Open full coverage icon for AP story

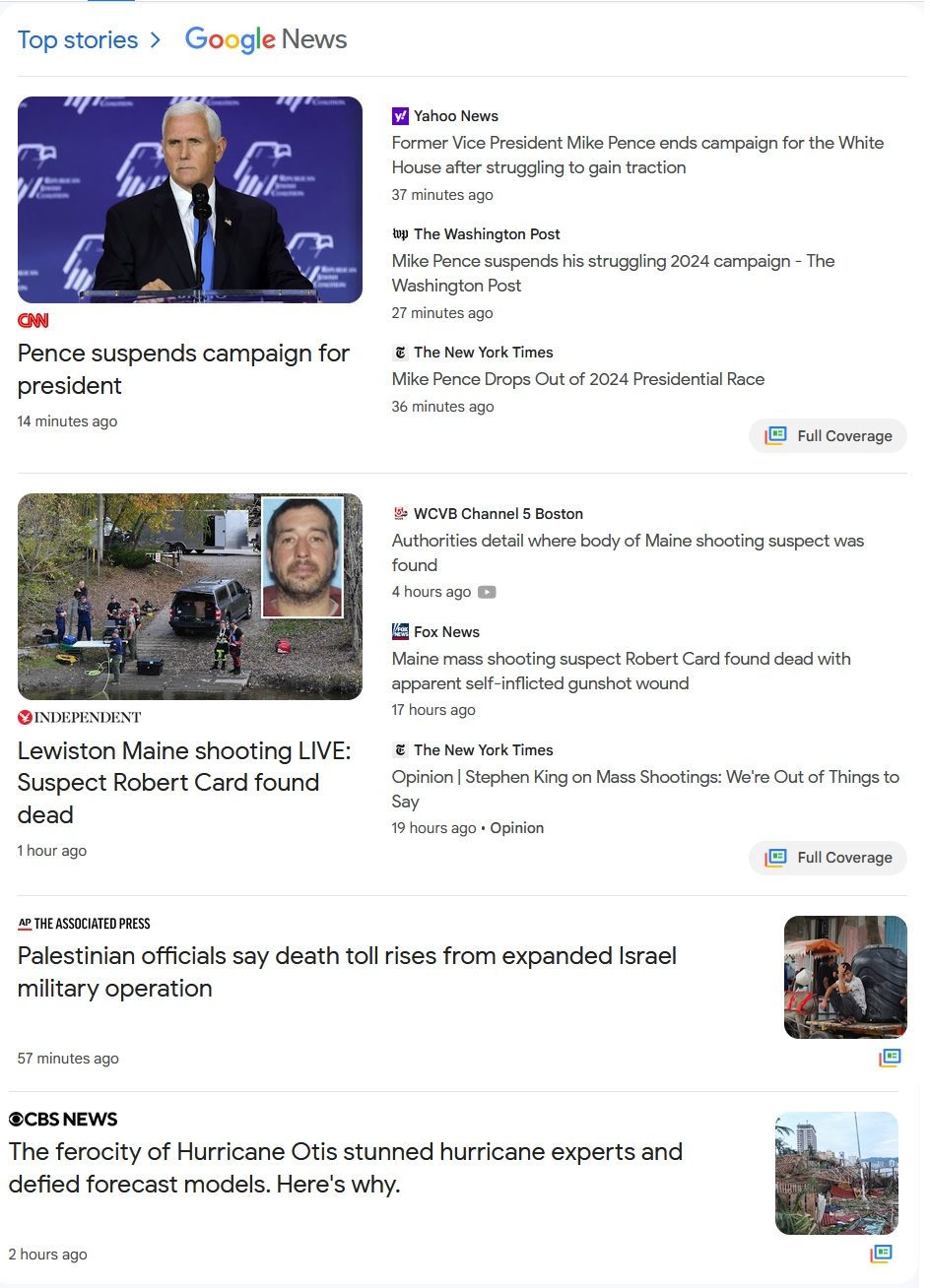pyautogui.click(x=890, y=1058)
